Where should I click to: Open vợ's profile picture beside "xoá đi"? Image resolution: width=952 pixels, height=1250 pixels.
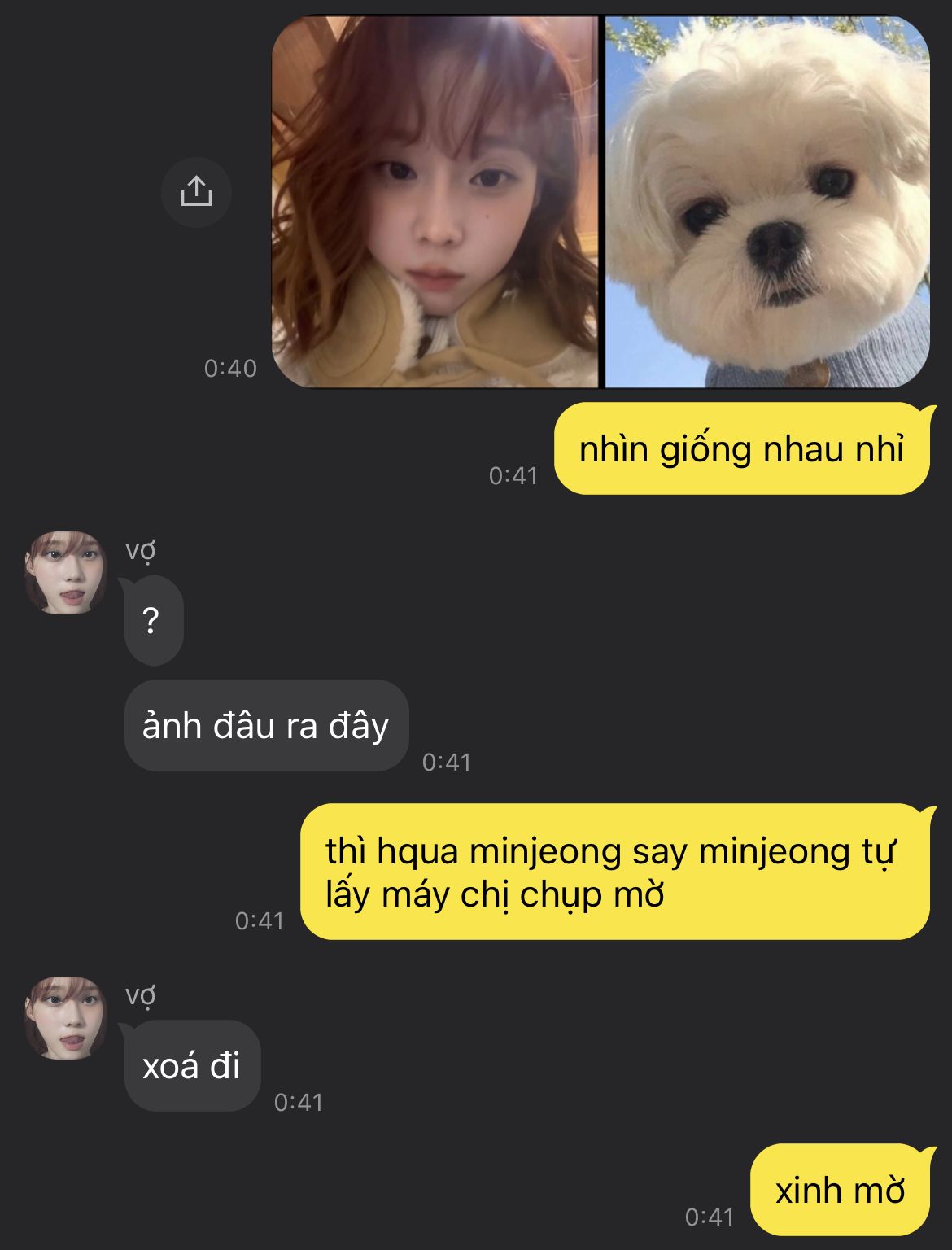click(x=65, y=1017)
